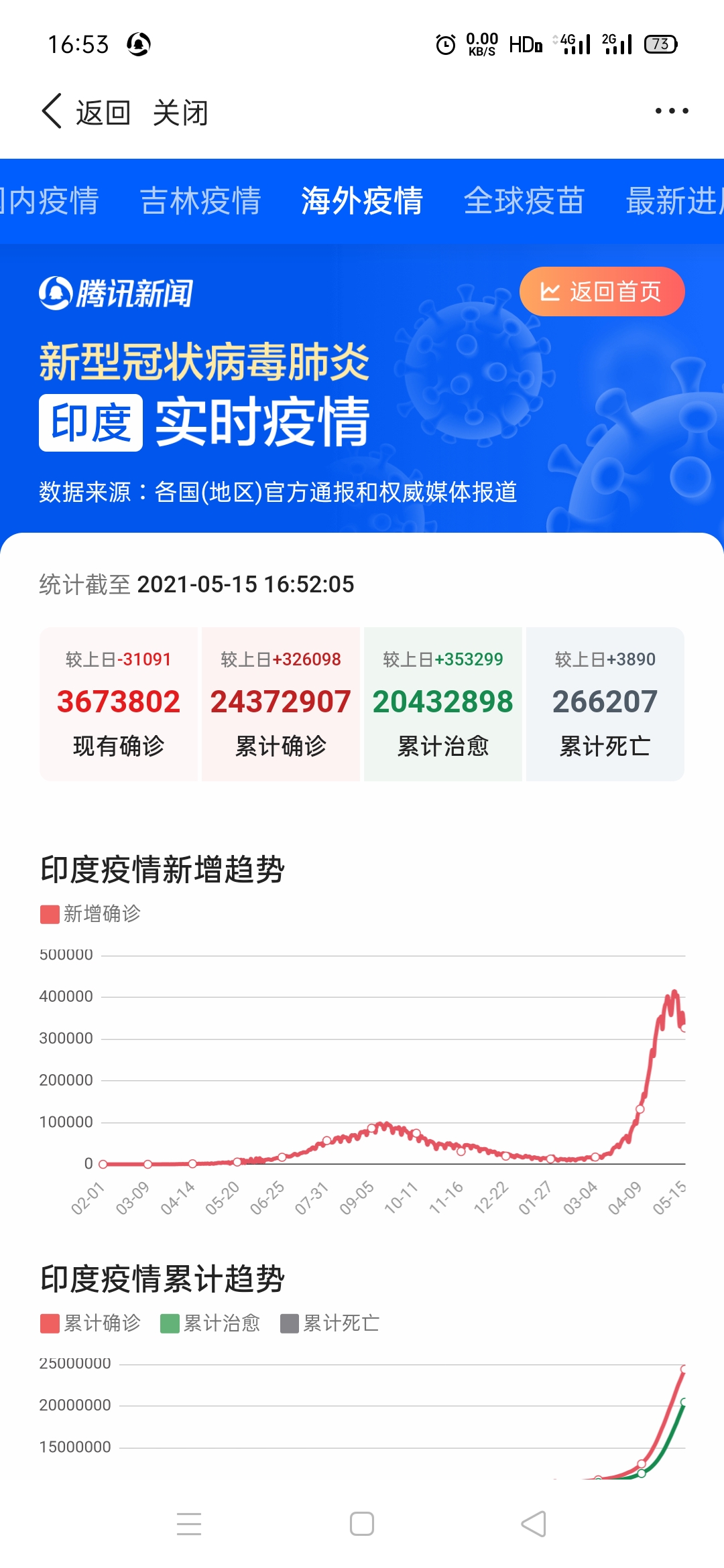Switch to the 全球疫苗 tab
Image resolution: width=724 pixels, height=1568 pixels.
[x=524, y=200]
